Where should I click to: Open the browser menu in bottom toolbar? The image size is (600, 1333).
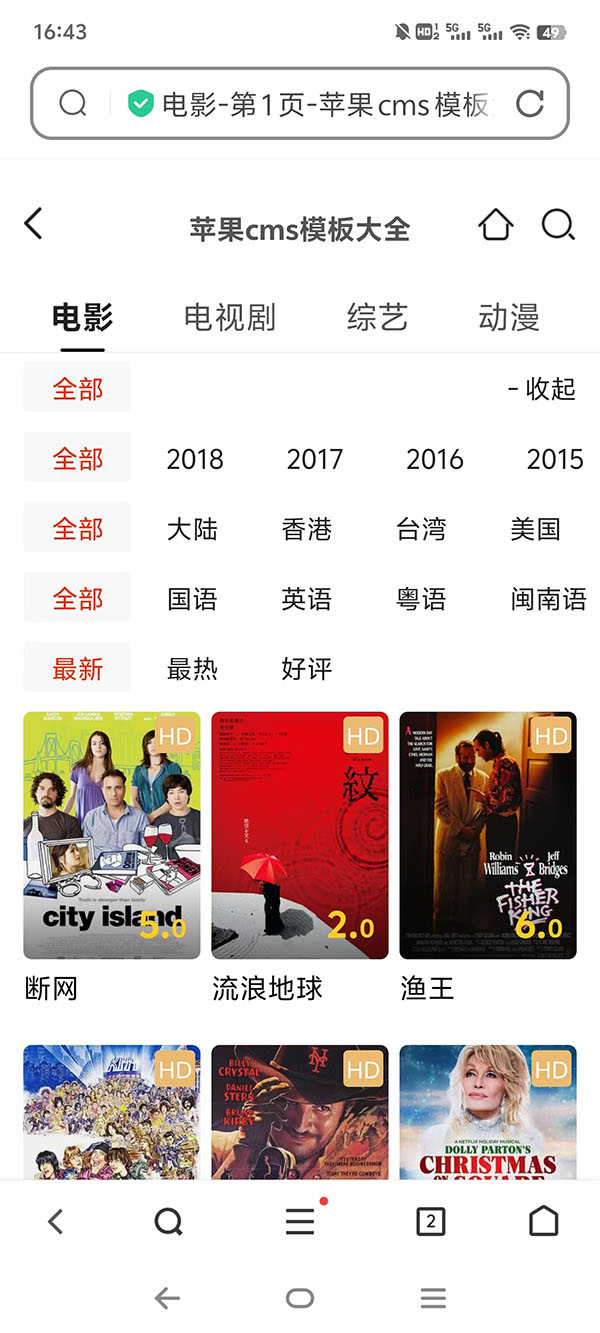point(300,1221)
